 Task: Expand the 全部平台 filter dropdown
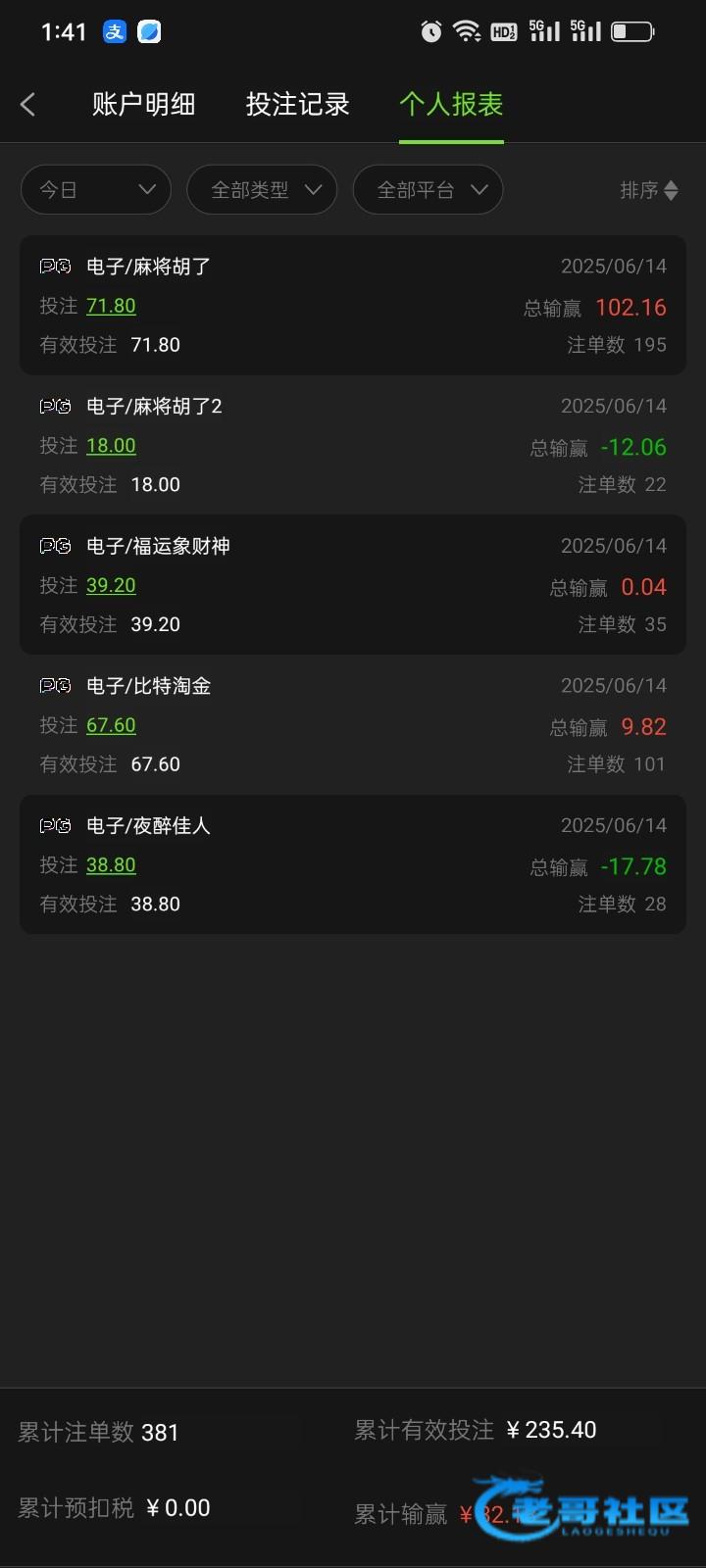point(428,189)
